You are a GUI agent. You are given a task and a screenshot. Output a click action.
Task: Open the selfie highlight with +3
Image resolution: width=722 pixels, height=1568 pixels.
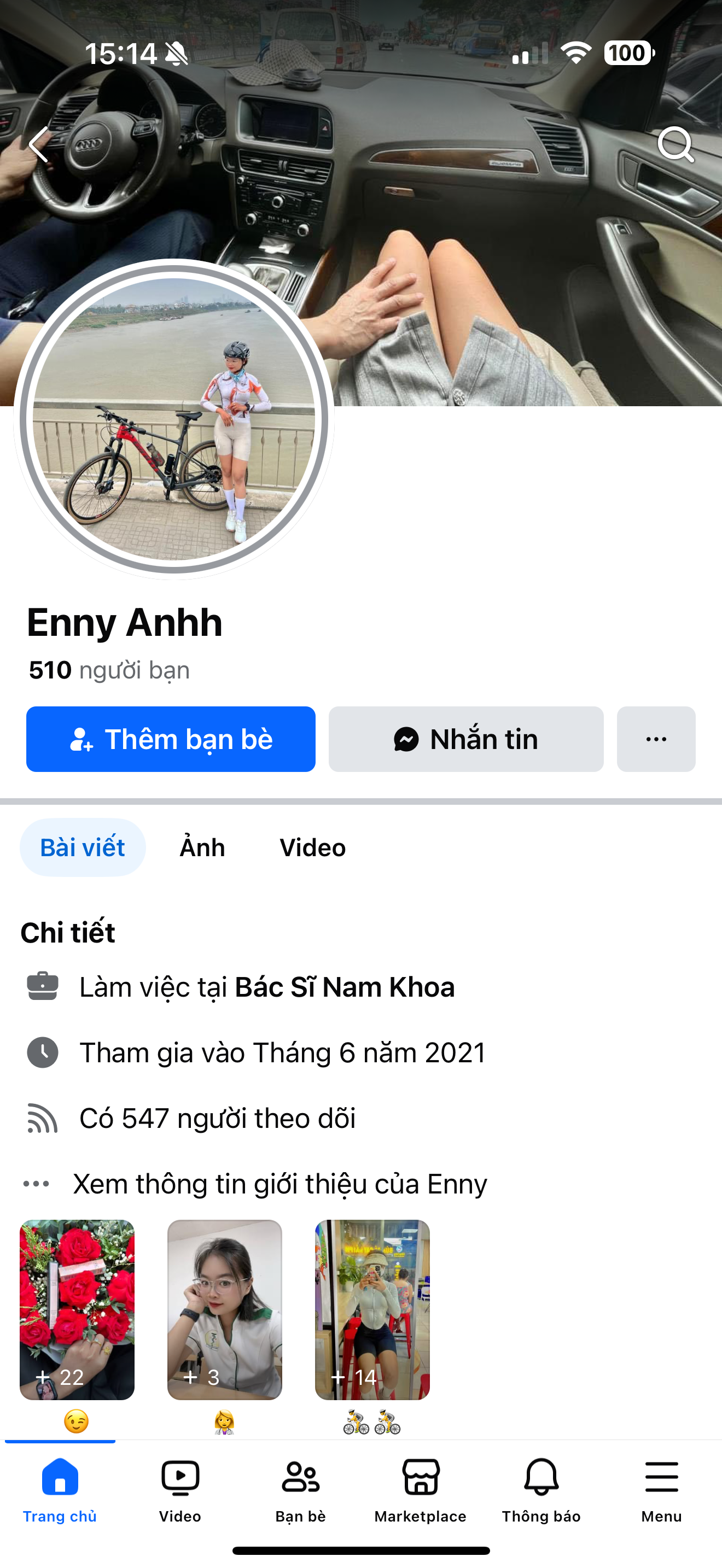pyautogui.click(x=225, y=1309)
